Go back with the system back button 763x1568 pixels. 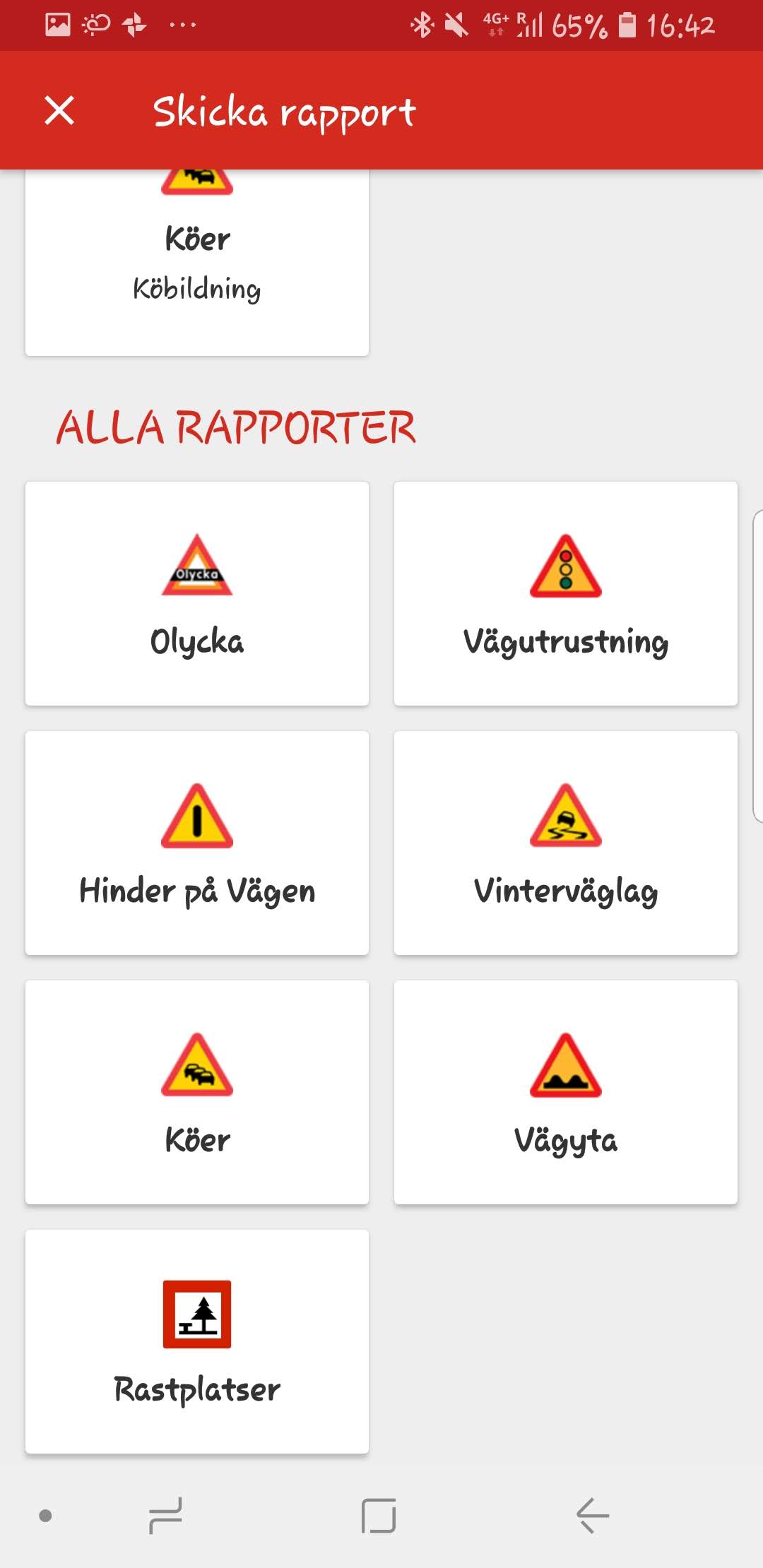coord(592,1516)
